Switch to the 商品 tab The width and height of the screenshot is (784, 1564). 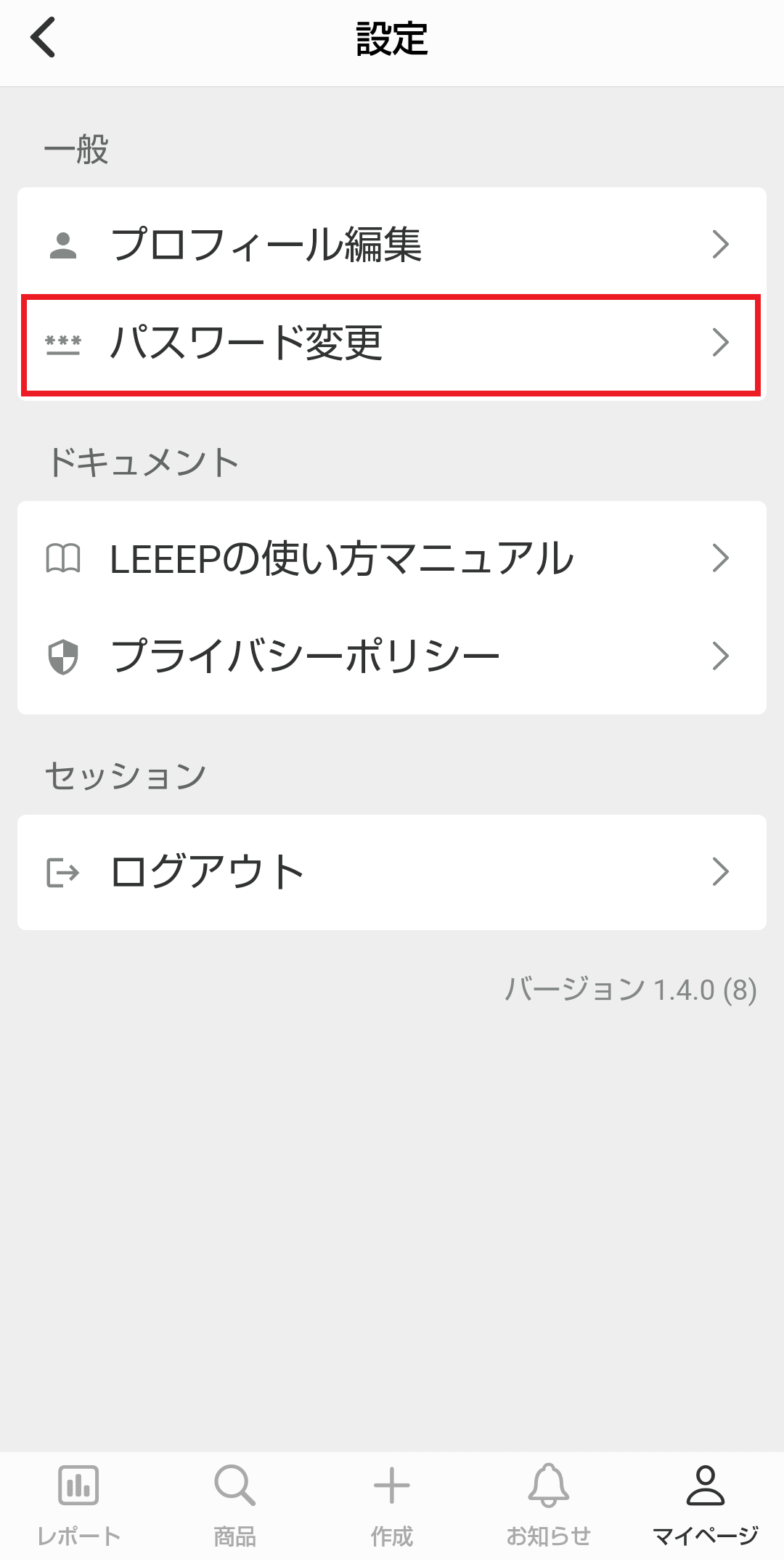pos(235,1506)
